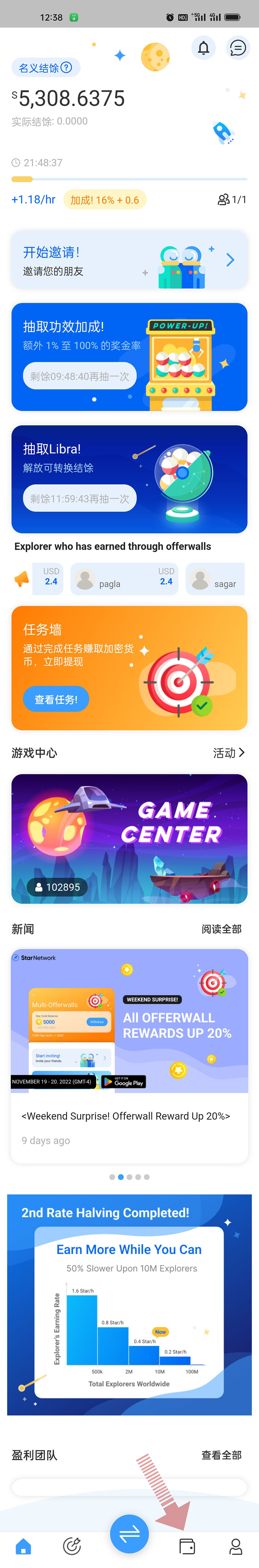This screenshot has height=1568, width=259.
Task: Open the 抽取功效加成 power-up card
Action: point(129,357)
